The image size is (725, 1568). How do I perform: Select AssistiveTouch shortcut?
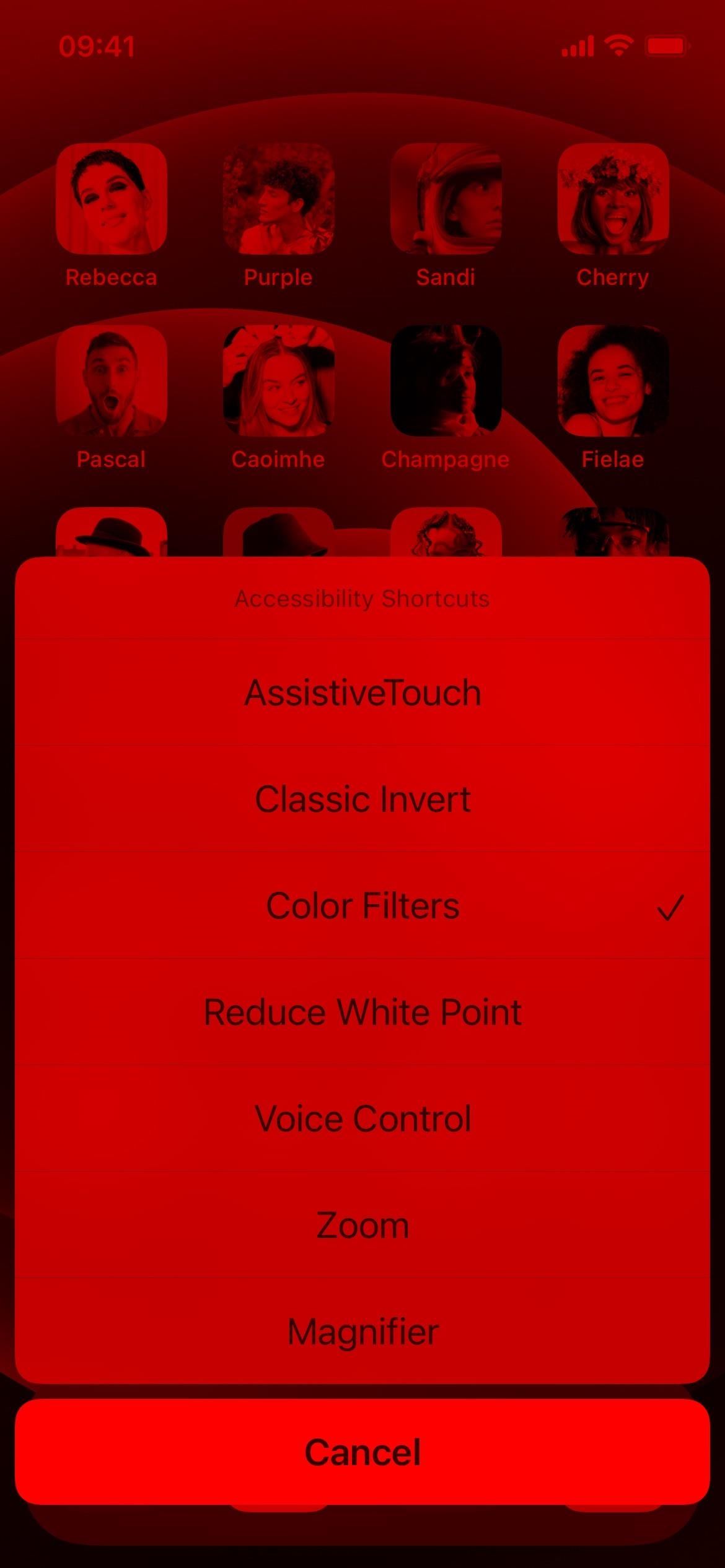click(x=362, y=692)
